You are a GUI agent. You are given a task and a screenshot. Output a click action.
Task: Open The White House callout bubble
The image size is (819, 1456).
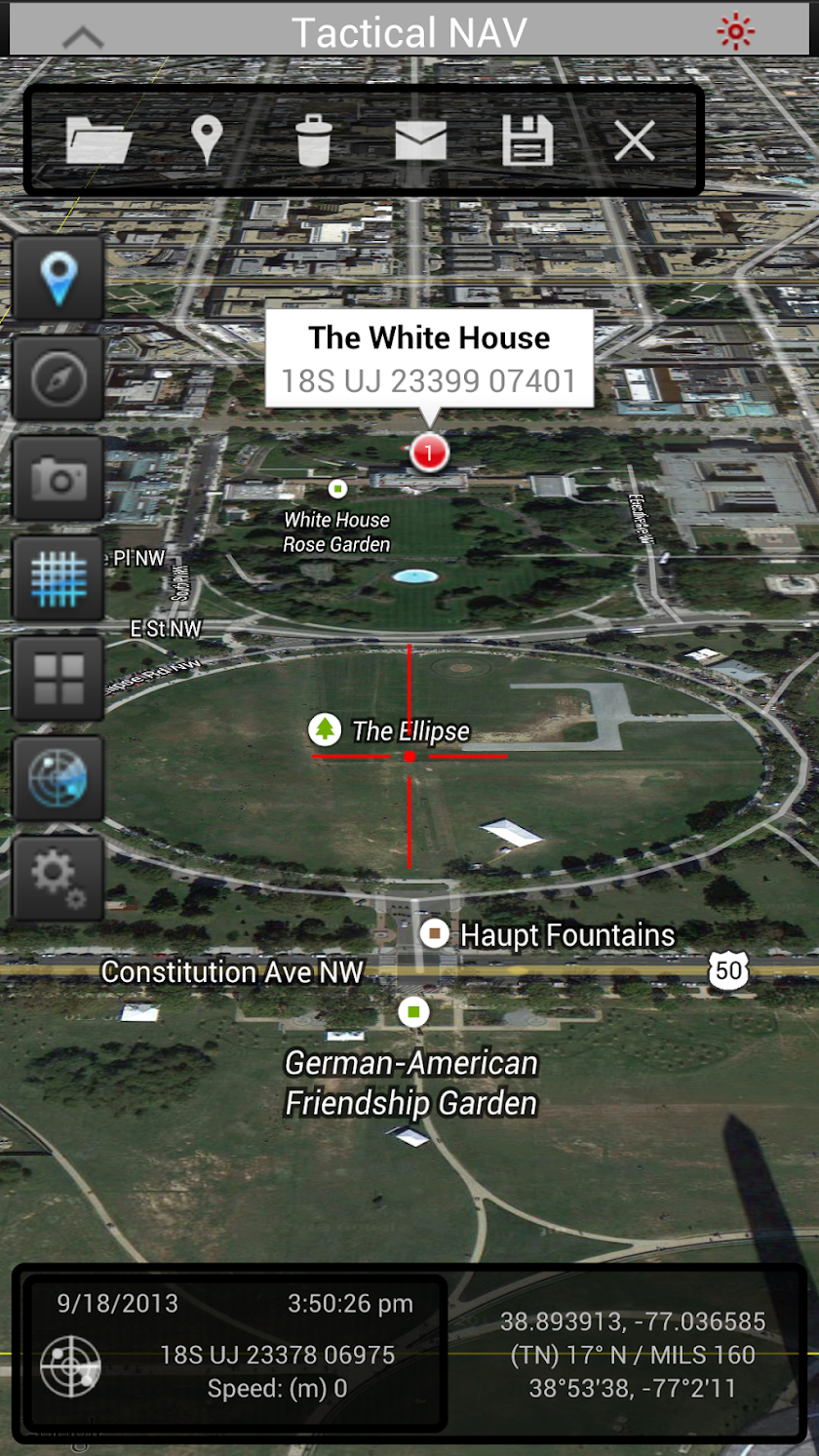coord(429,358)
